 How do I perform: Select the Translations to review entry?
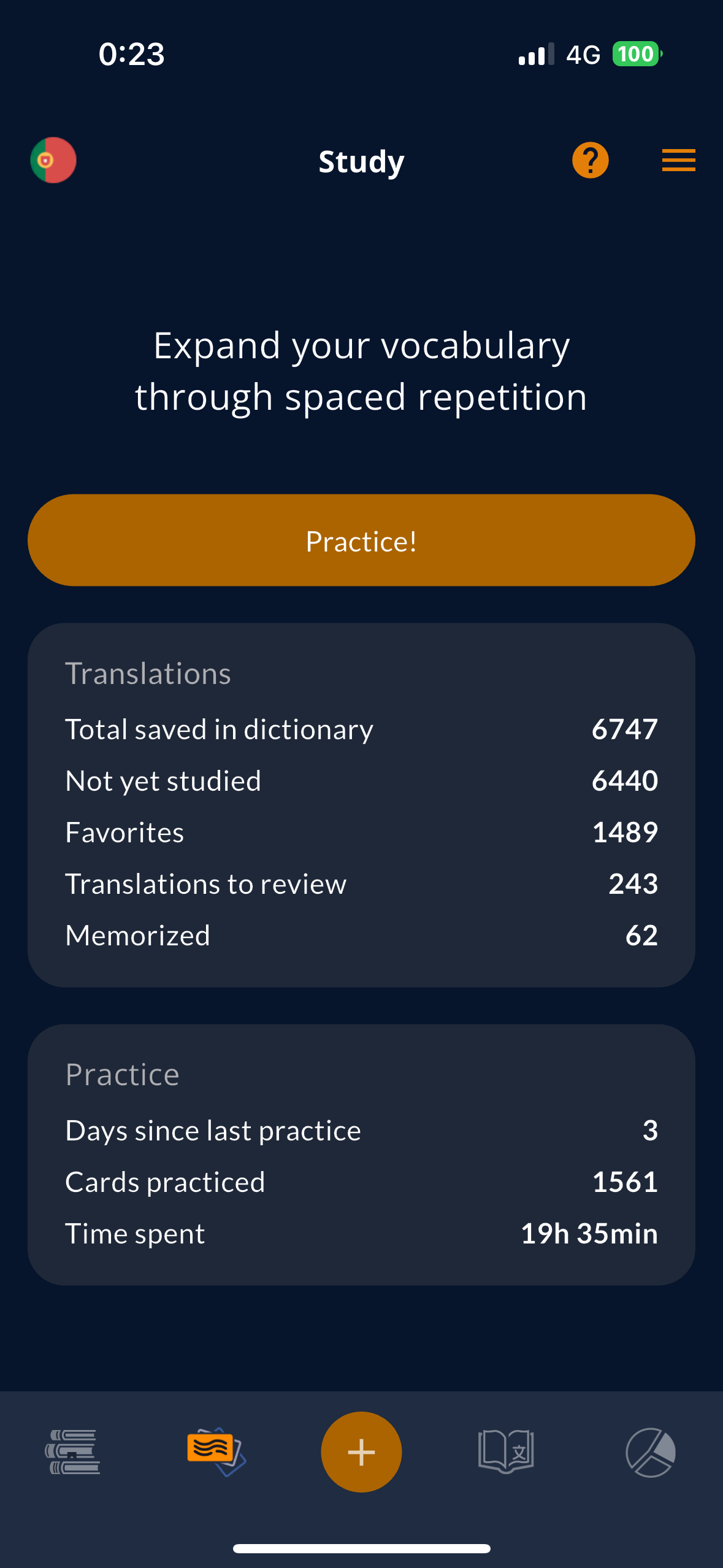click(x=362, y=883)
